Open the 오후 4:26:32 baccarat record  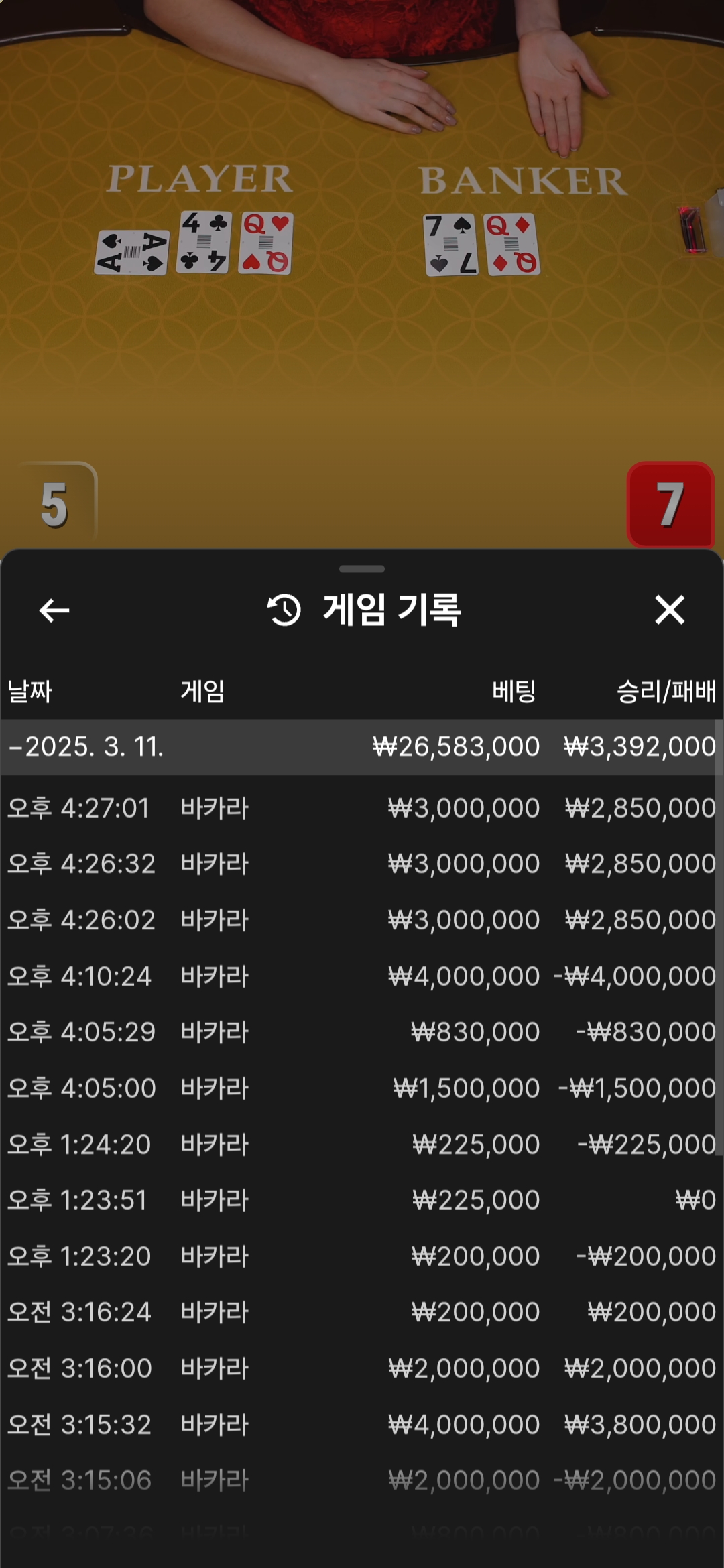coord(362,864)
